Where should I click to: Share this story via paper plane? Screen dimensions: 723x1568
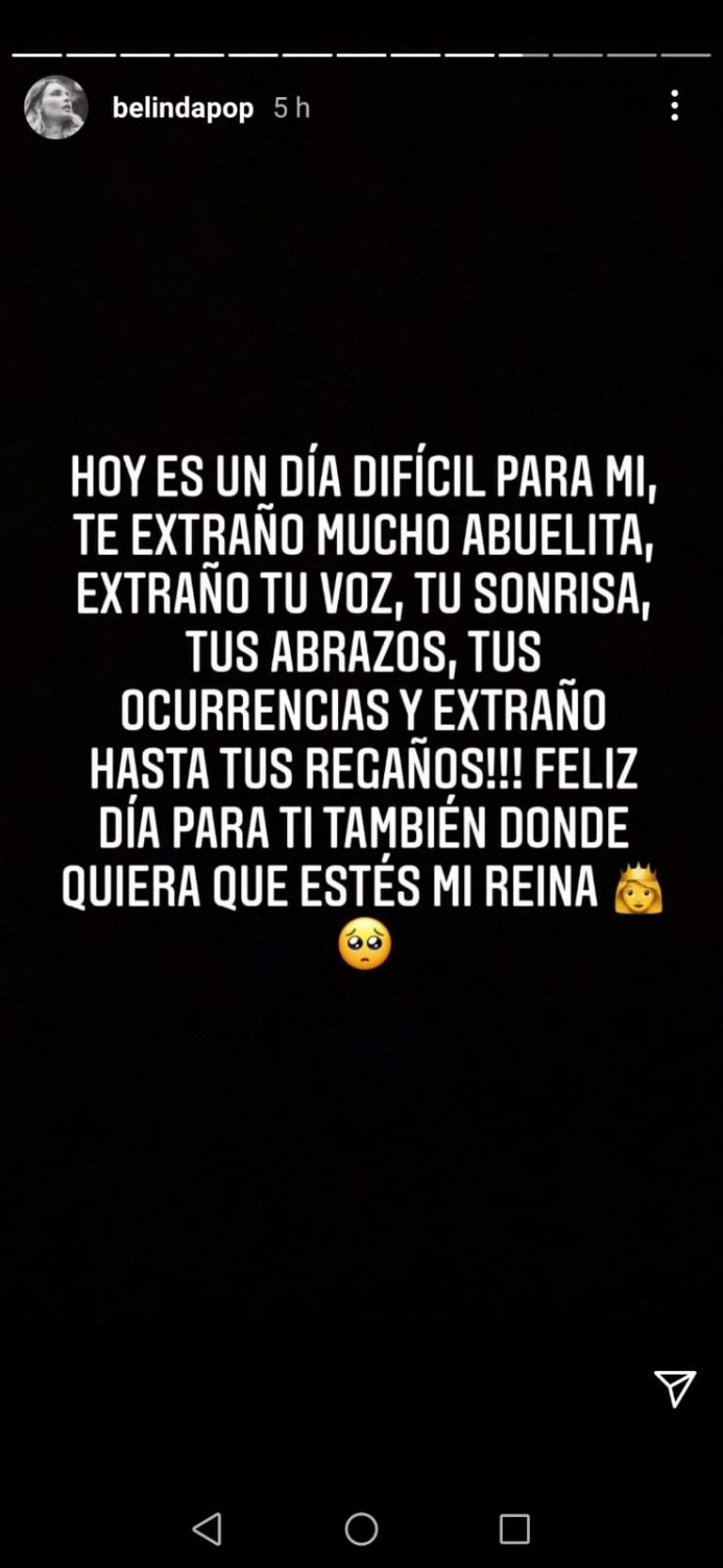[x=674, y=1388]
